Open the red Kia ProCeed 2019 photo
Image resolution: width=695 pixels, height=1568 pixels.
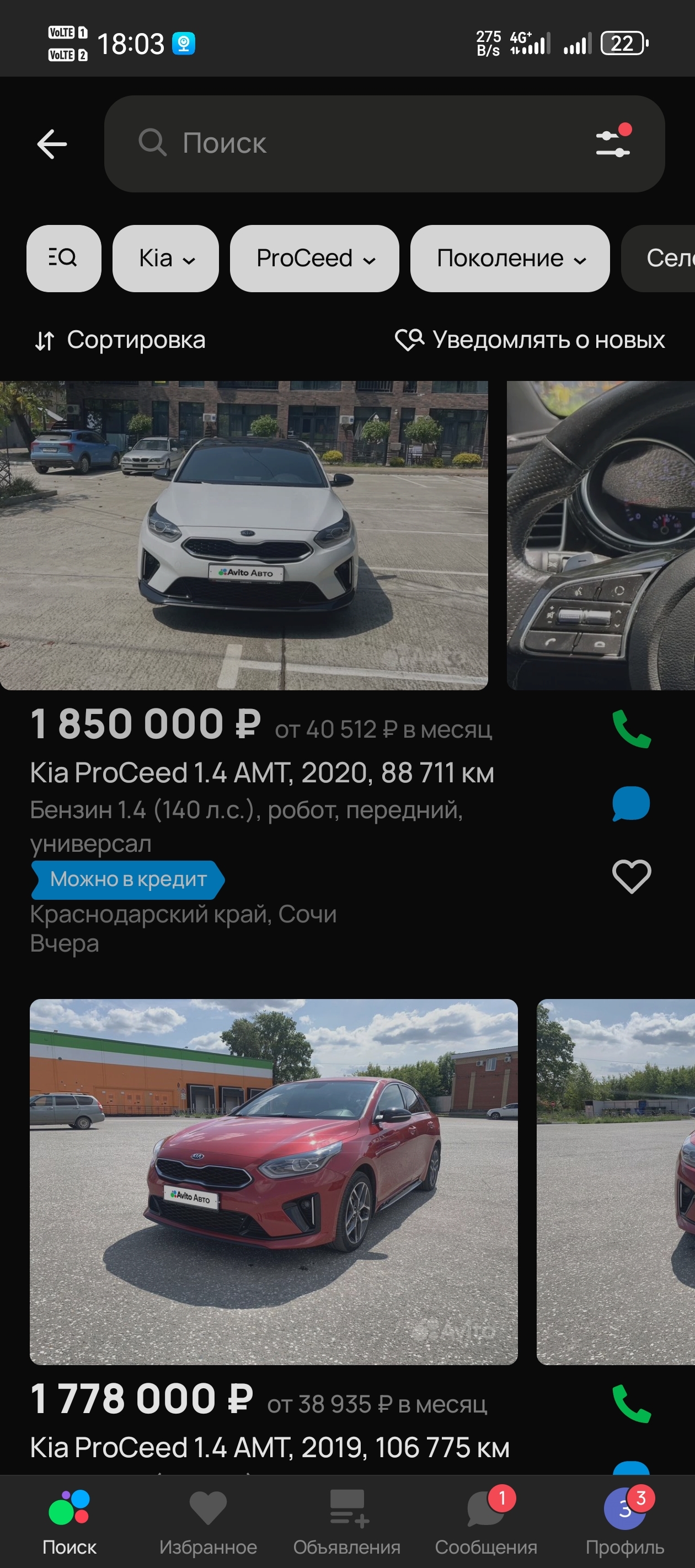click(x=274, y=1181)
